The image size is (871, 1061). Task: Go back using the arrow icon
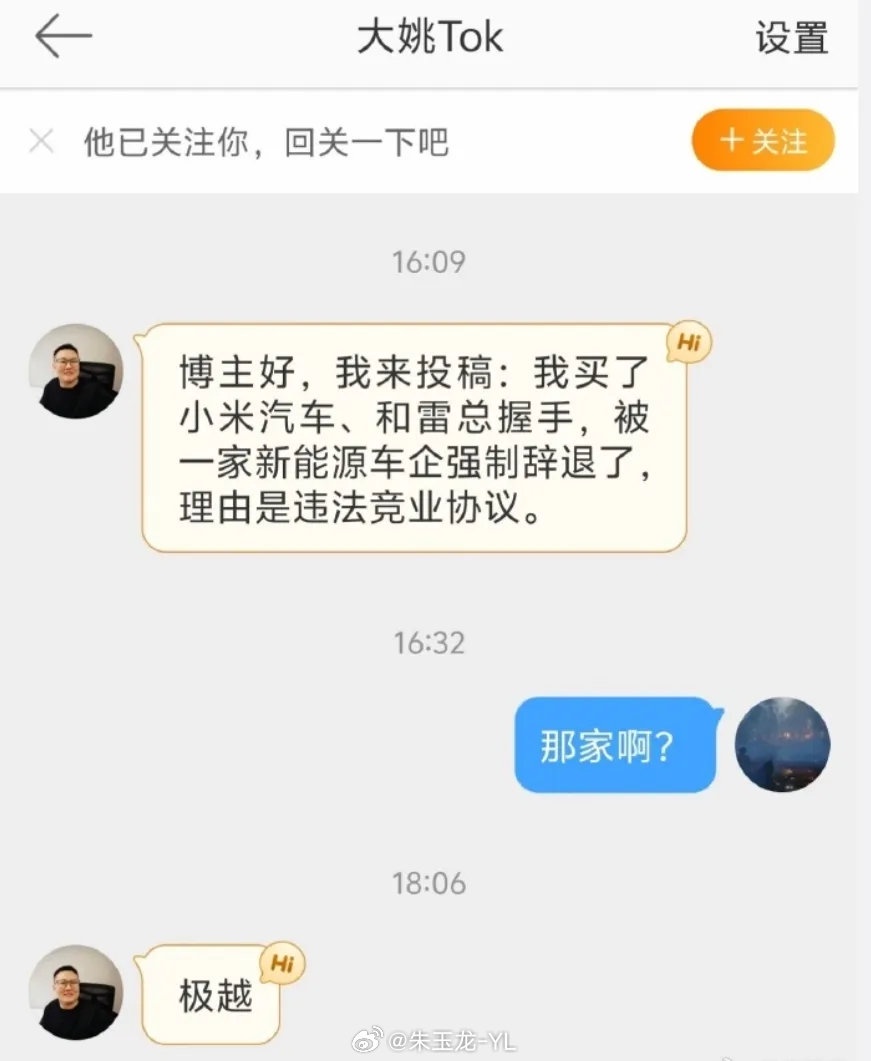click(x=63, y=37)
